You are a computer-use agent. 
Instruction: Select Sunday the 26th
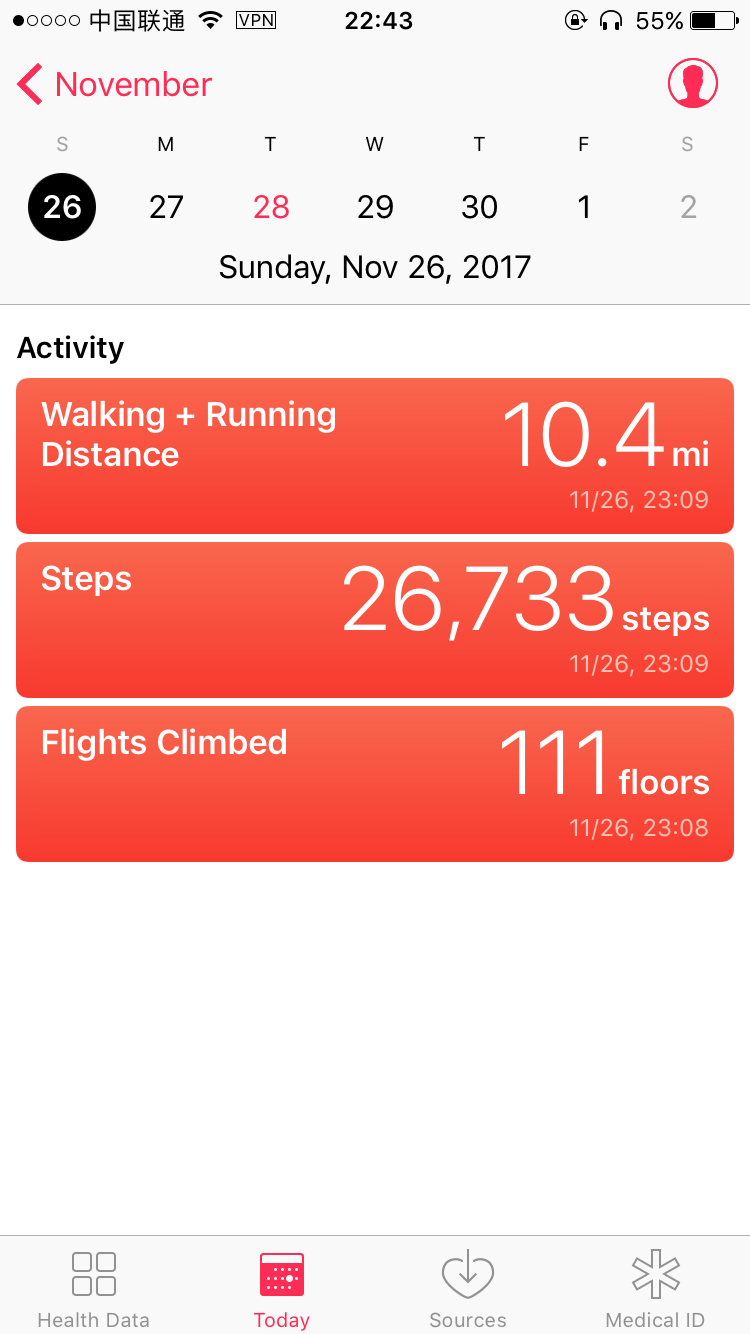click(x=62, y=207)
